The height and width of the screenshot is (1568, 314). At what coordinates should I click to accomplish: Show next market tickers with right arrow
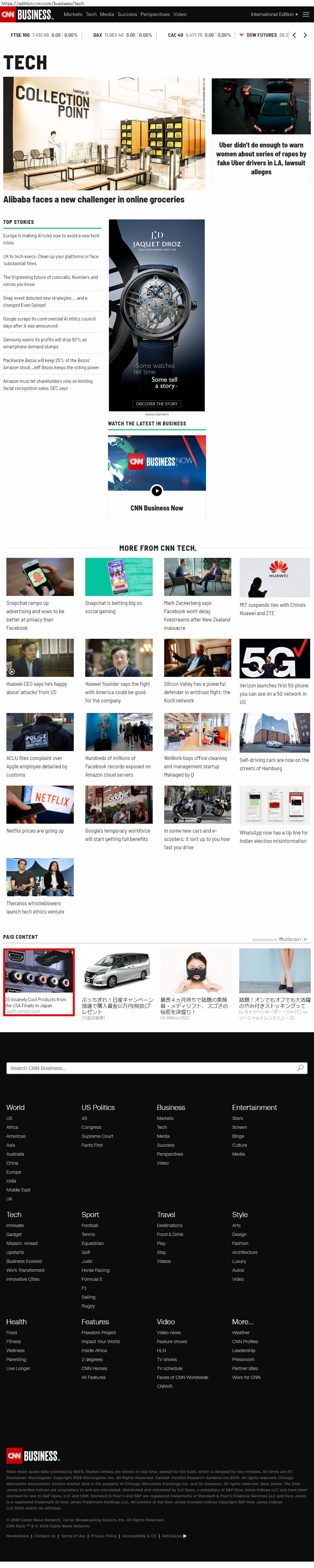click(305, 35)
